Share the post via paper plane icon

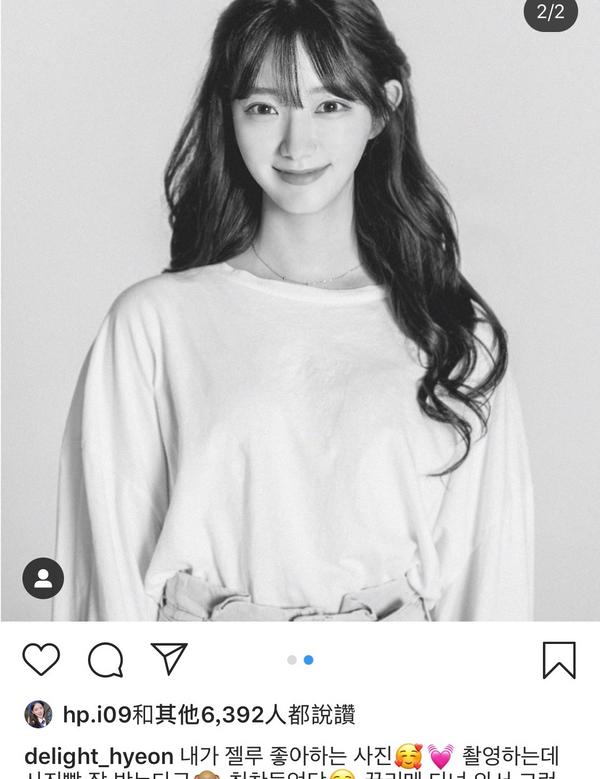coord(169,658)
